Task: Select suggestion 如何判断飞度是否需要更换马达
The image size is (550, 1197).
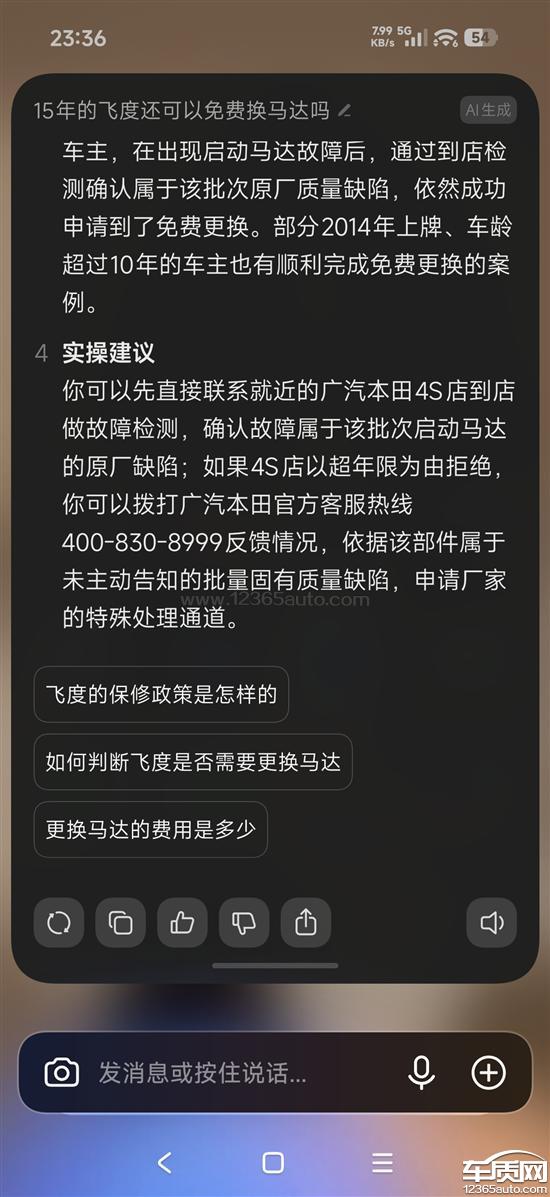Action: point(192,762)
